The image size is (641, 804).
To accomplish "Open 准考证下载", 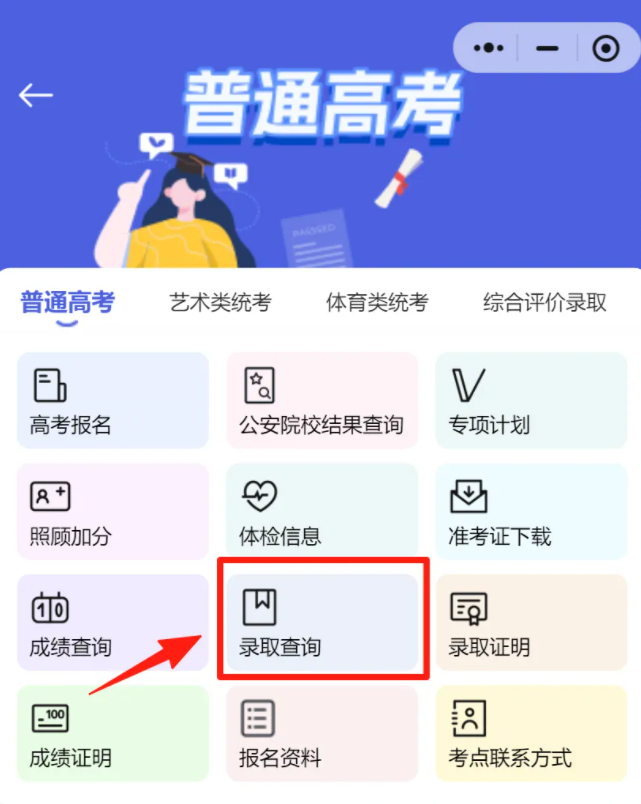I will 531,512.
